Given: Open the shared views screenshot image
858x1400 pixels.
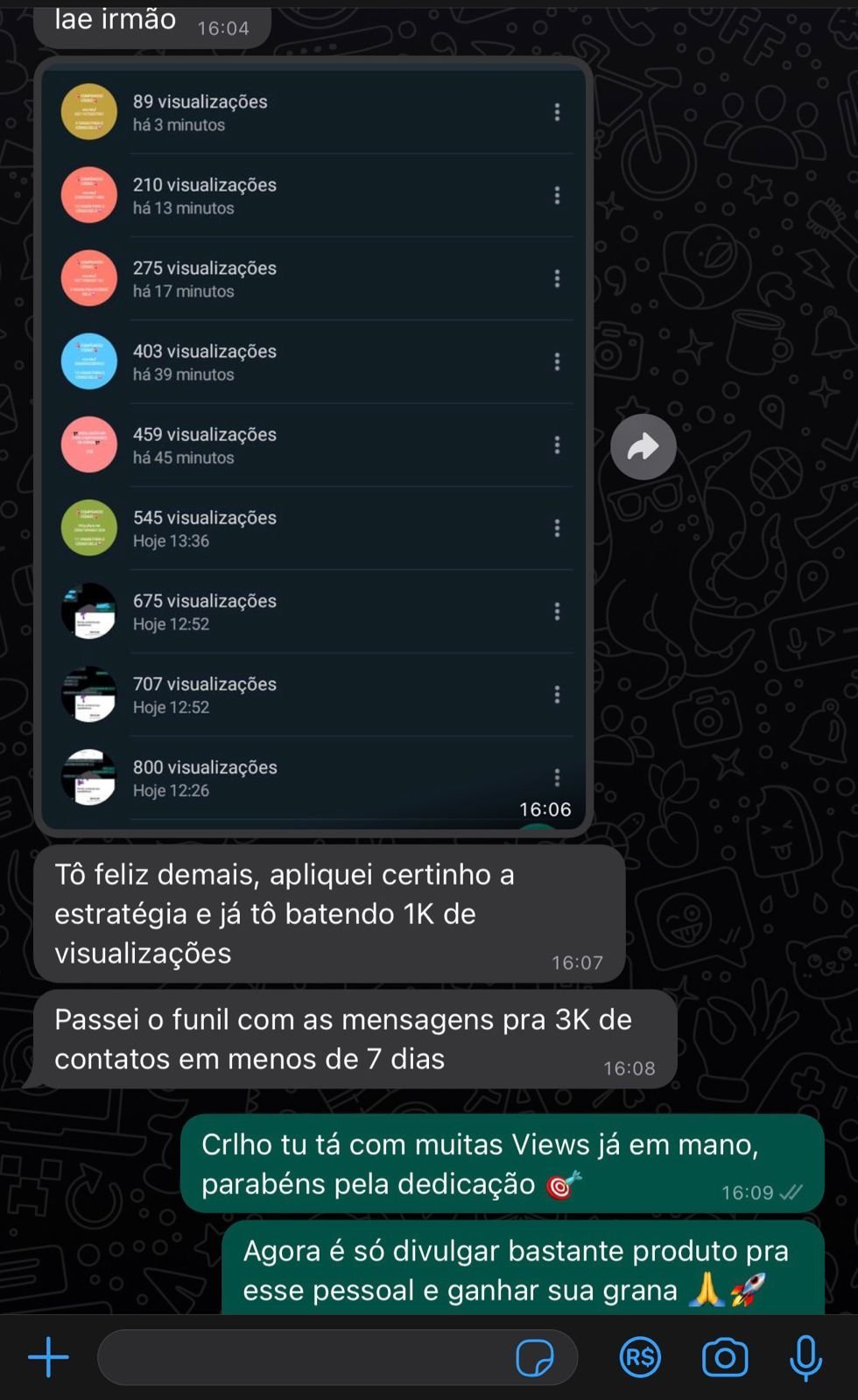Looking at the screenshot, I should click(x=313, y=446).
